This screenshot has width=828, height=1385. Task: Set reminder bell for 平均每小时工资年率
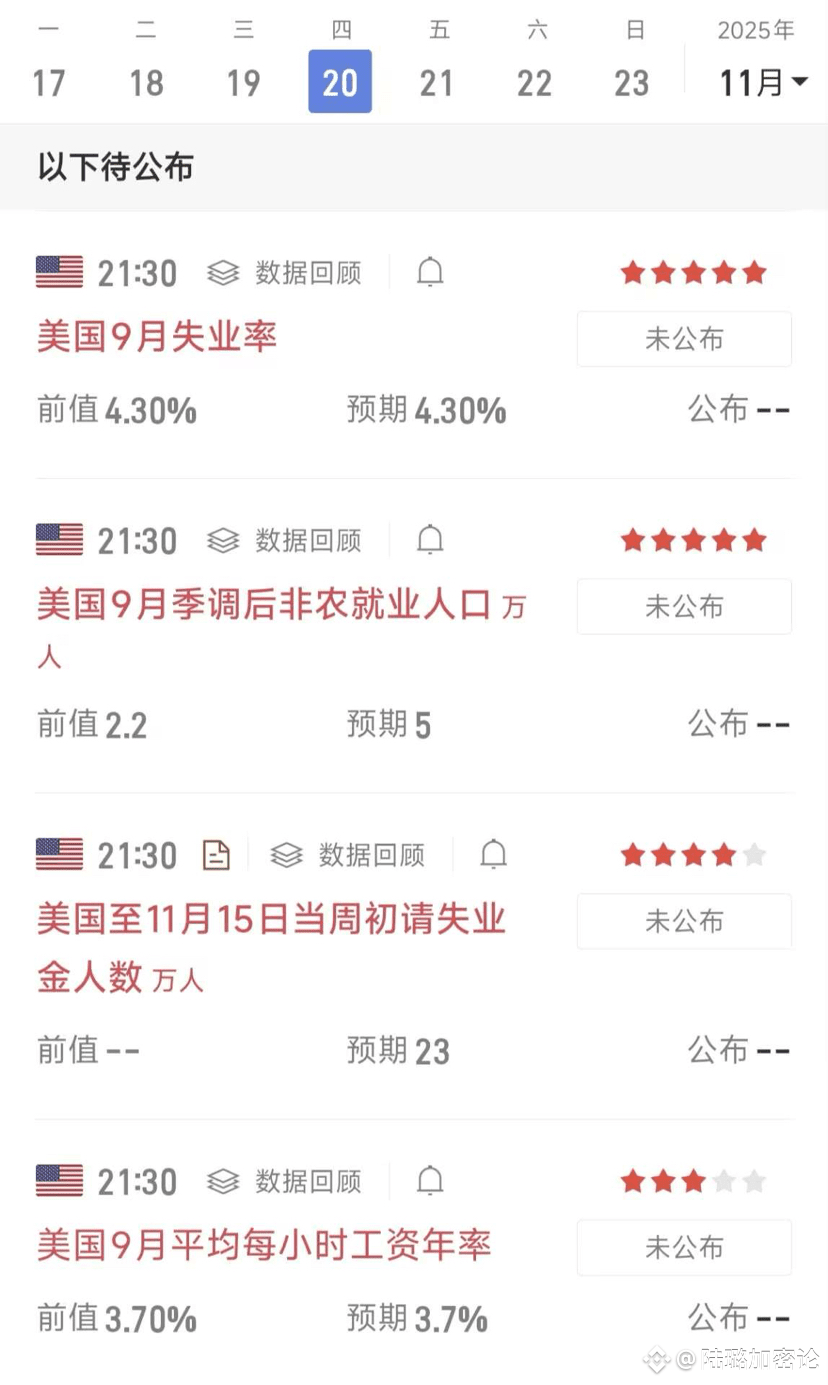[430, 1181]
